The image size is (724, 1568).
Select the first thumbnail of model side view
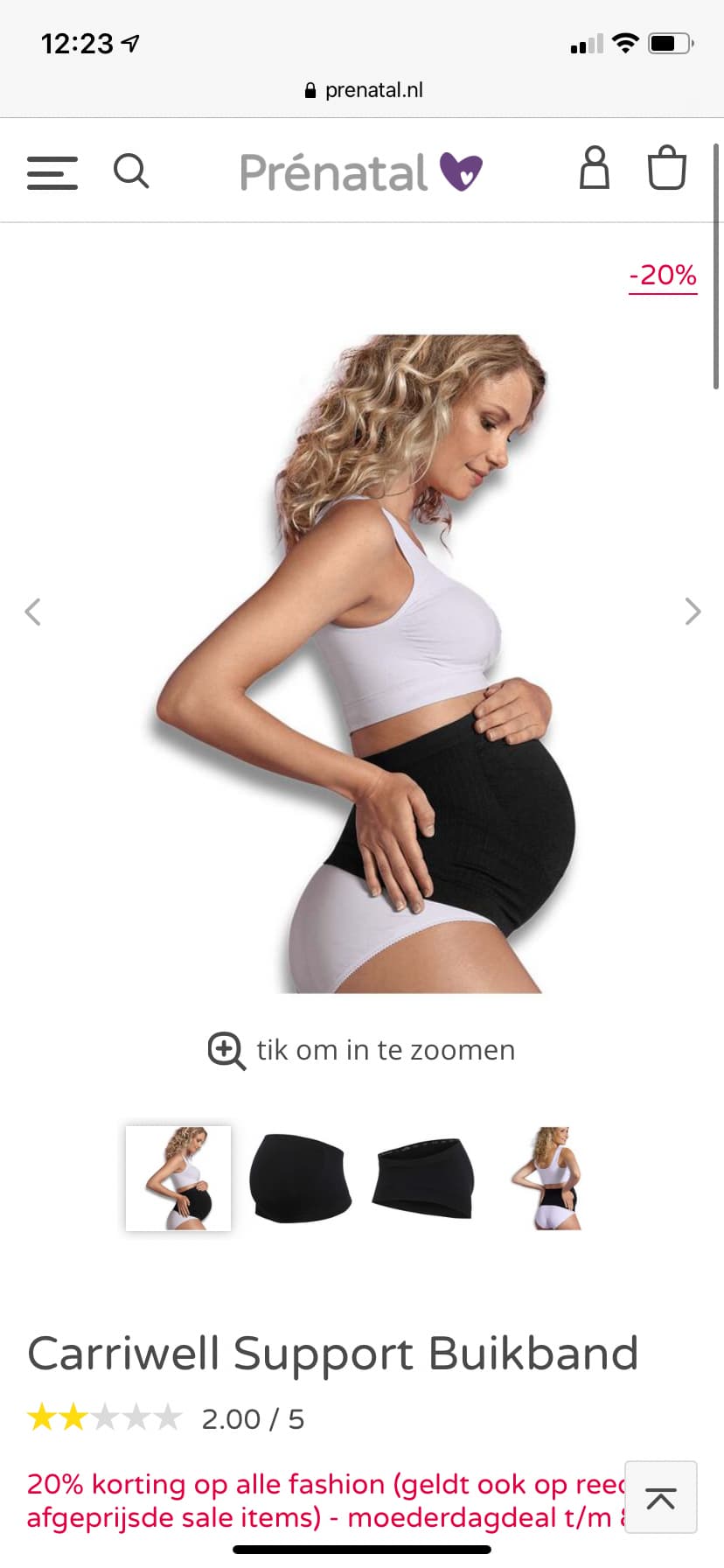pos(178,1179)
